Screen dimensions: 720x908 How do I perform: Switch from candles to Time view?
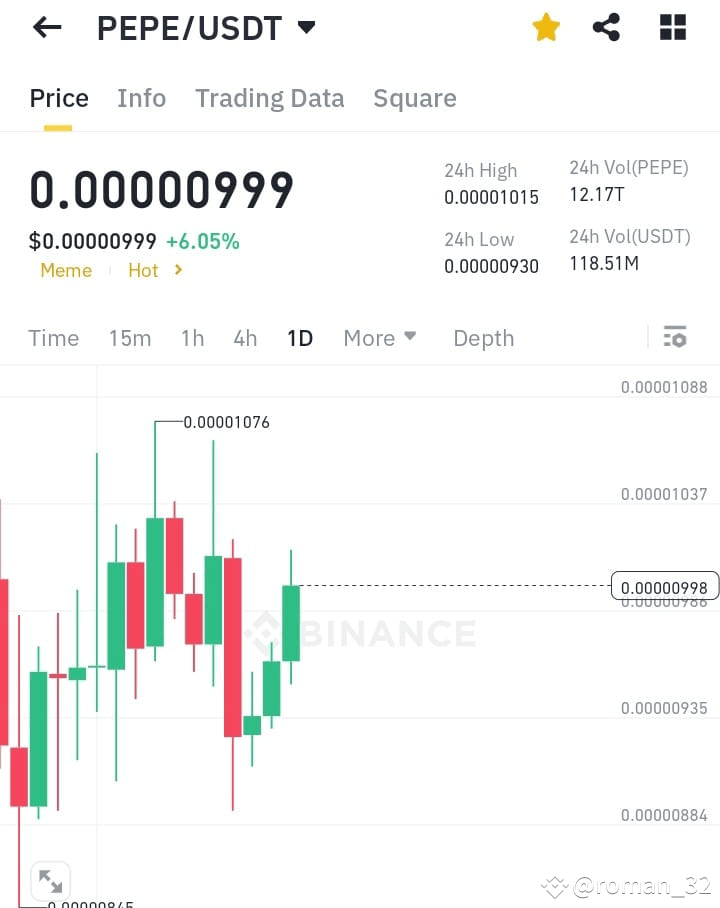pos(53,338)
